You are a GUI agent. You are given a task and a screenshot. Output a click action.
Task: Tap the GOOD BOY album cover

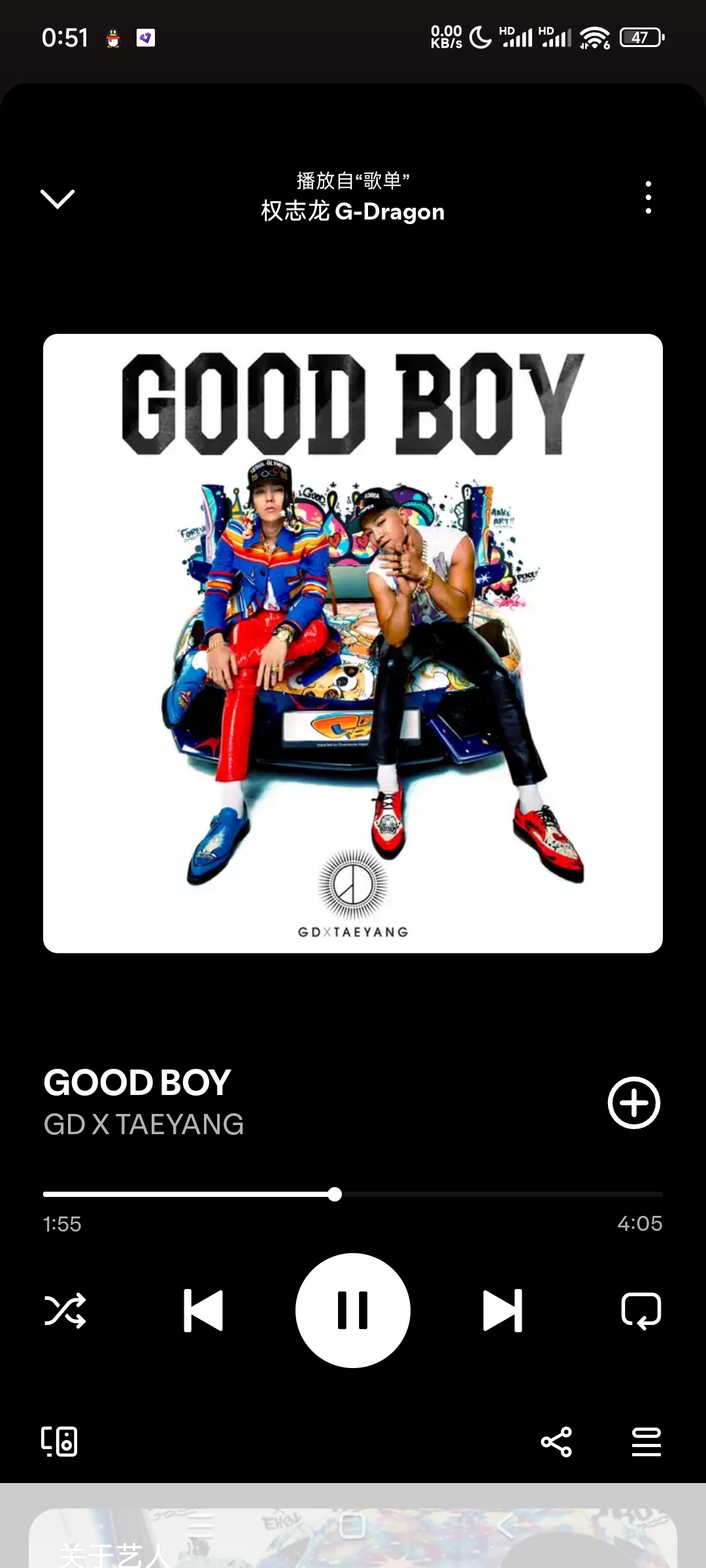tap(353, 643)
